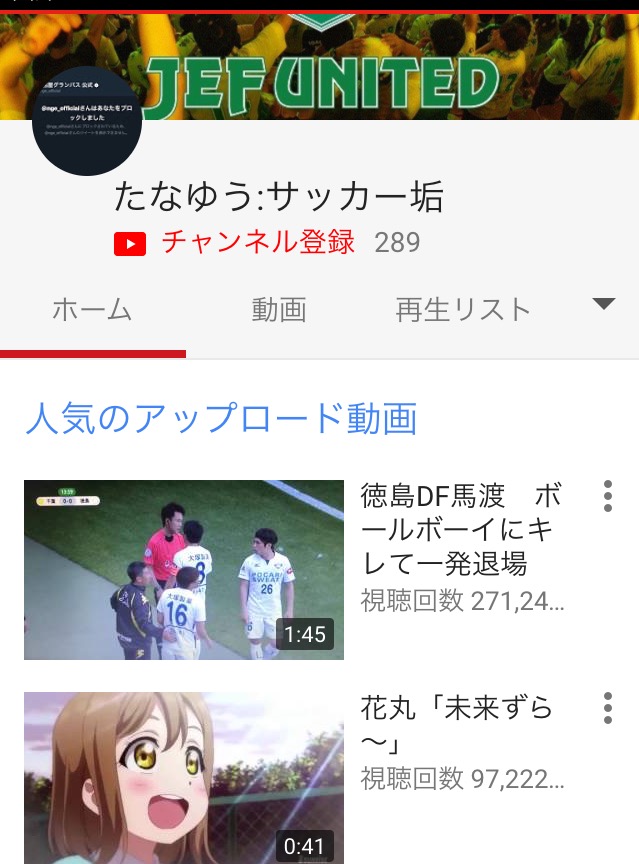Image resolution: width=639 pixels, height=864 pixels.
Task: Subscribe via the チャンネル登録 button
Action: click(235, 242)
